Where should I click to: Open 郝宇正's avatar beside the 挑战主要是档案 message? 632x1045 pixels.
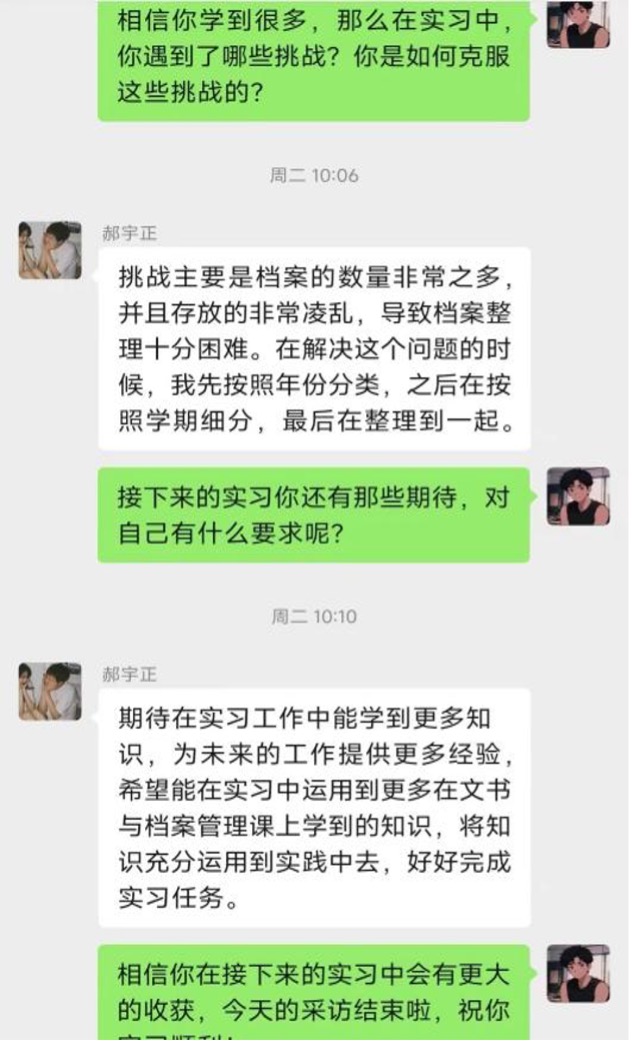coord(50,250)
